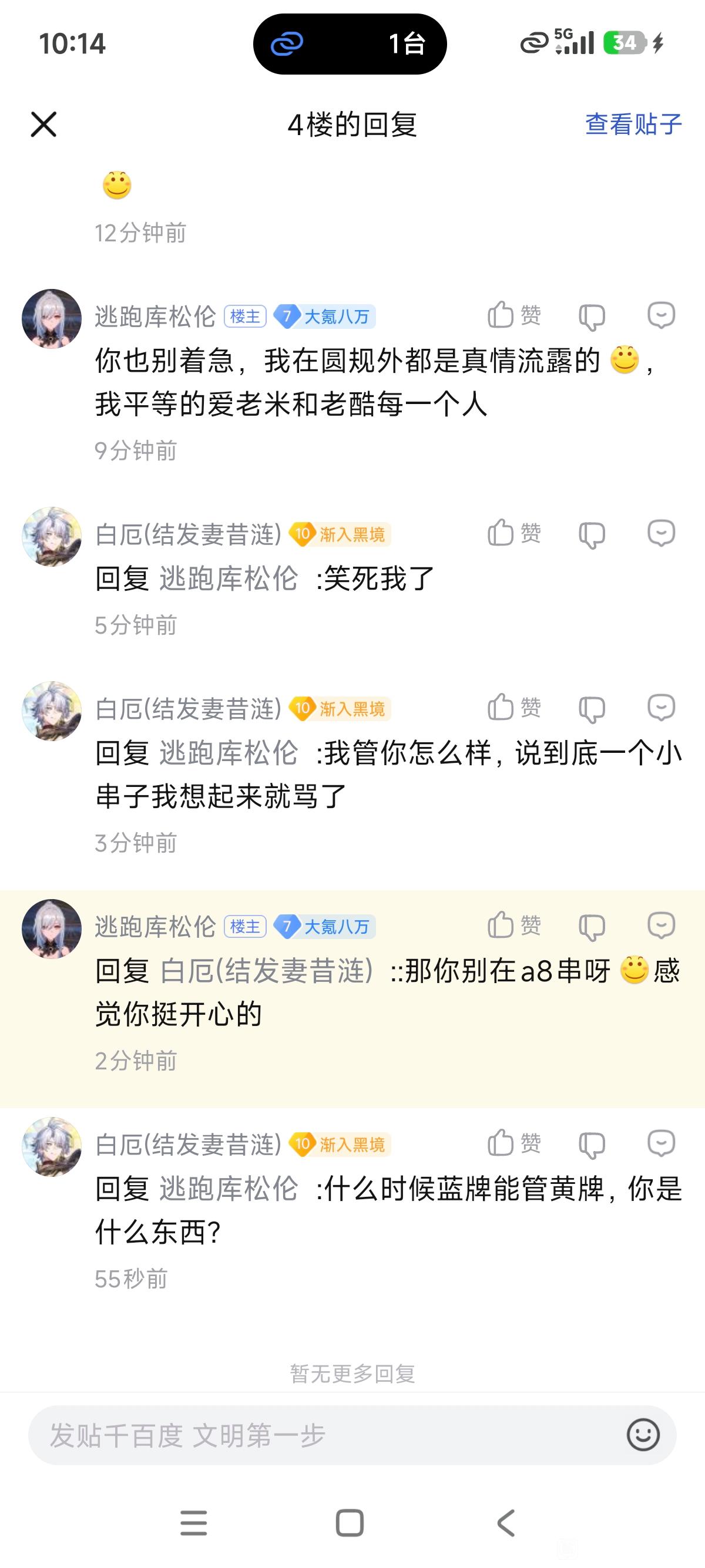Reply to the comment 你也别着急

click(x=660, y=315)
